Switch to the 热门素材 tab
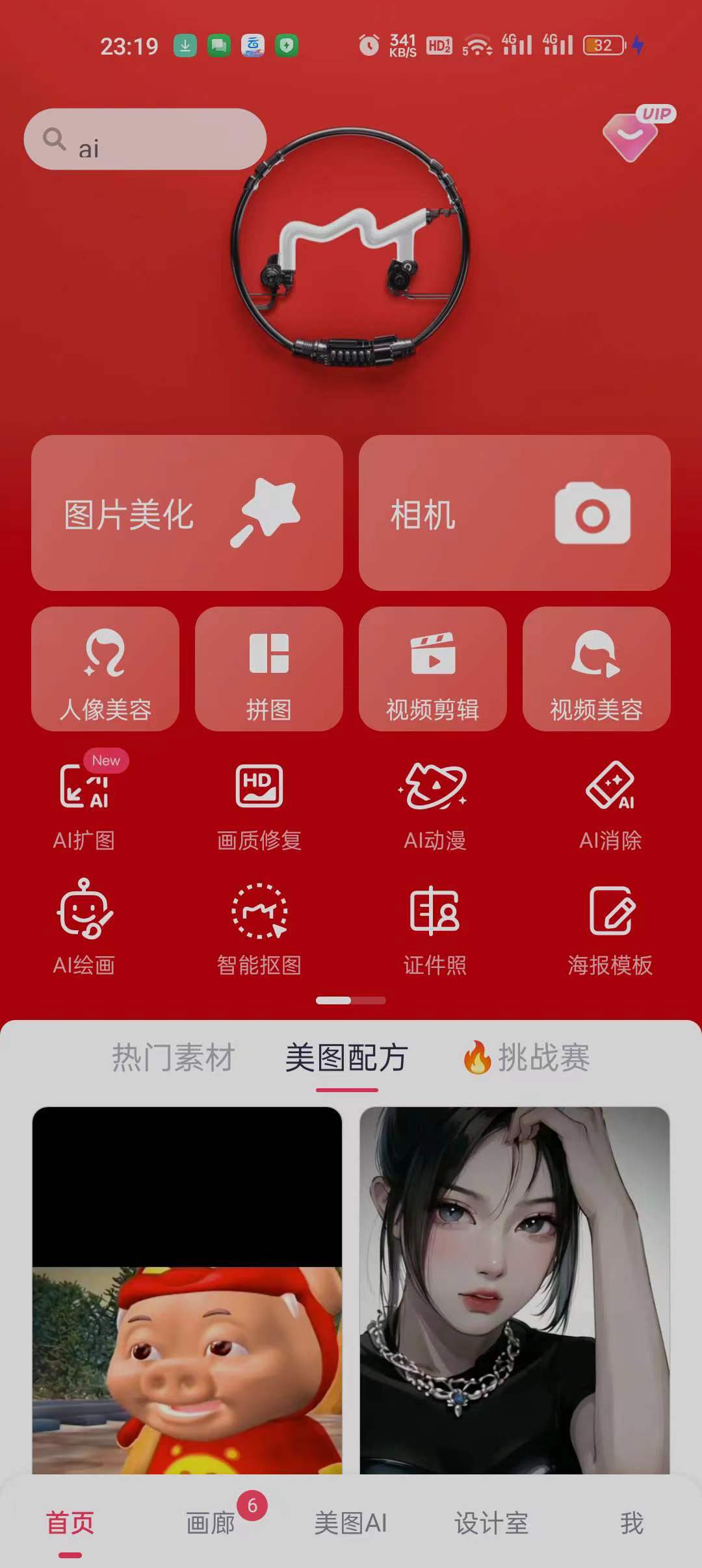This screenshot has width=702, height=1568. click(x=173, y=1058)
